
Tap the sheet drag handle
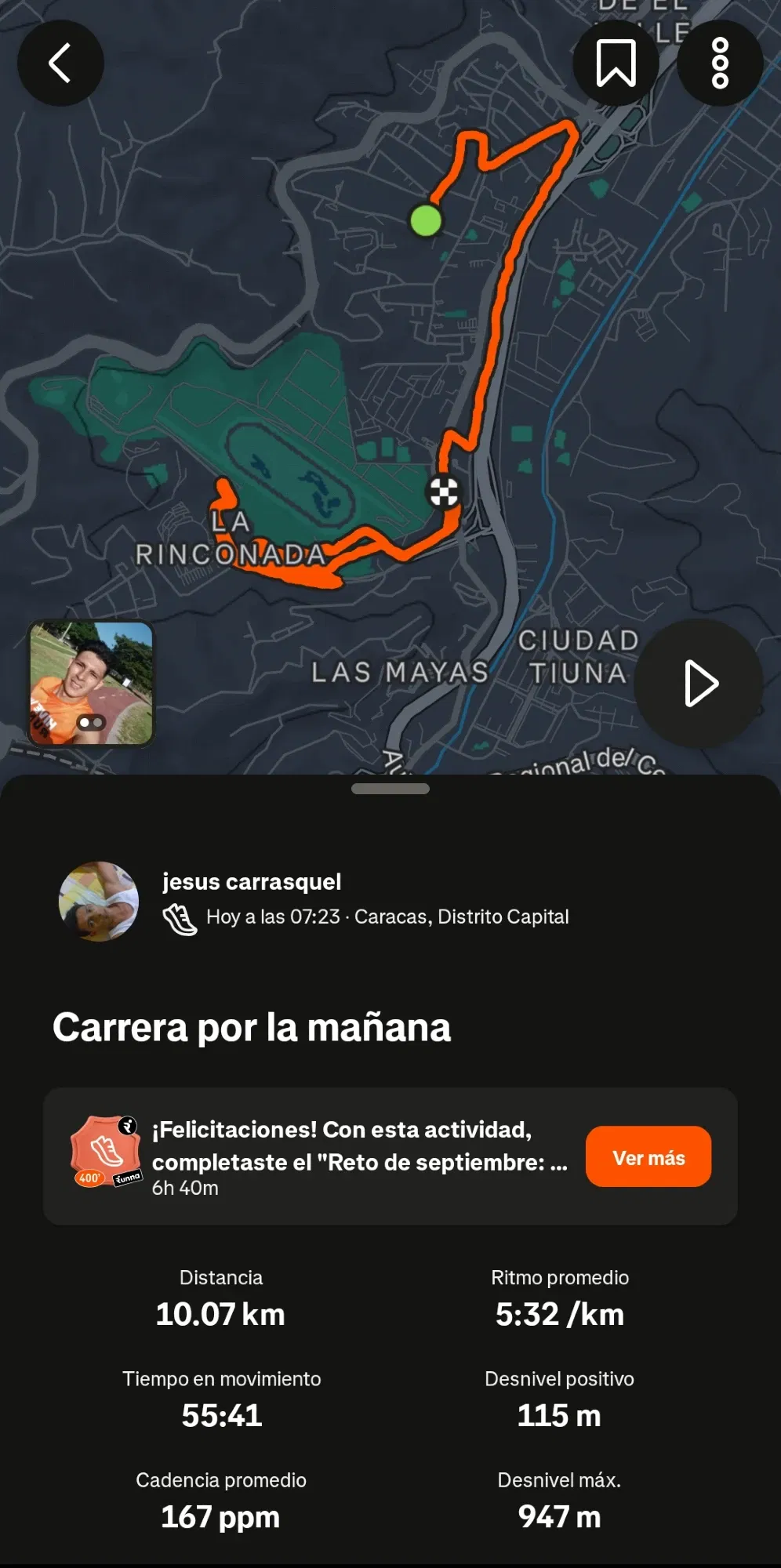coord(390,789)
